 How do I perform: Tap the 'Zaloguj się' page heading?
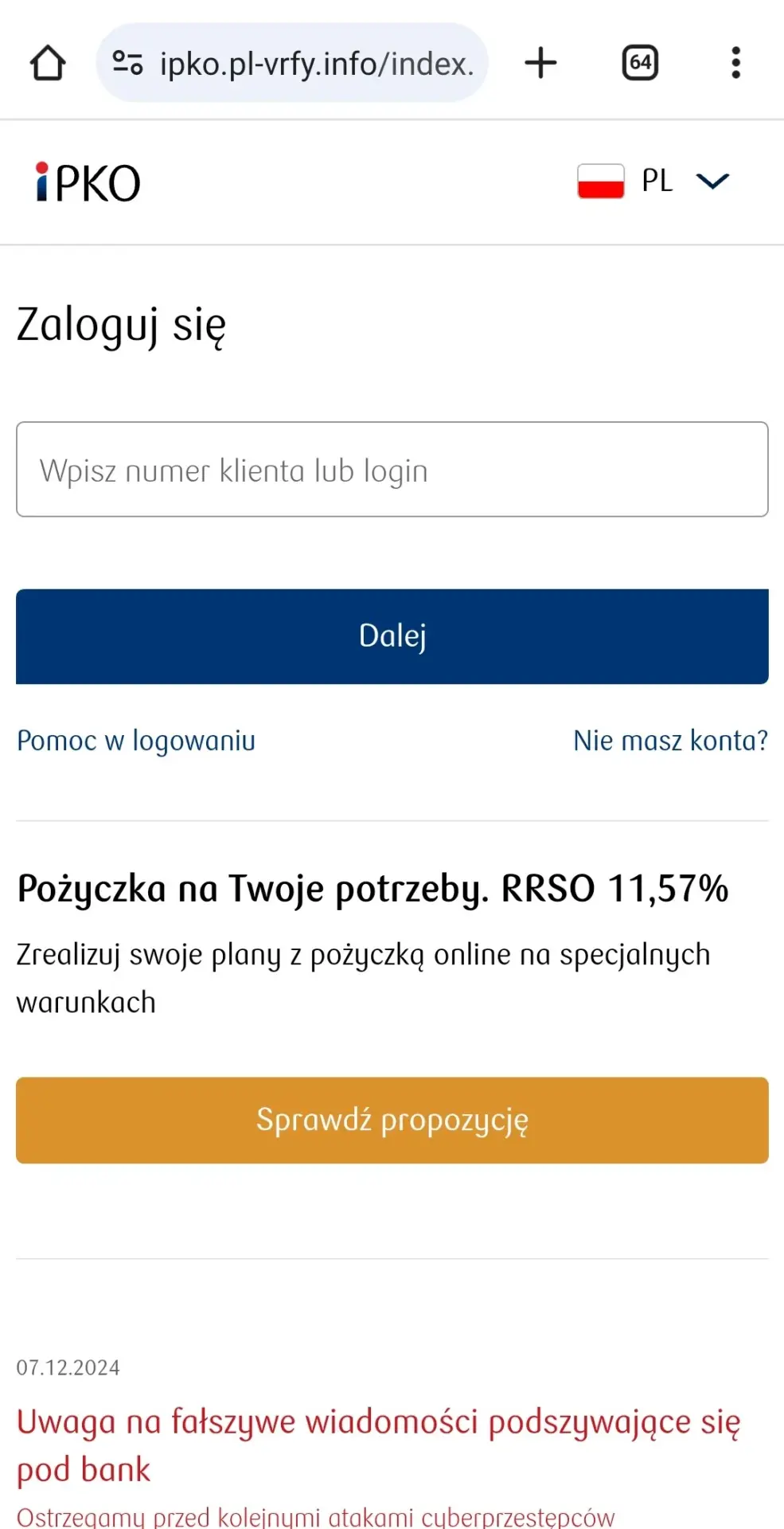tap(120, 323)
